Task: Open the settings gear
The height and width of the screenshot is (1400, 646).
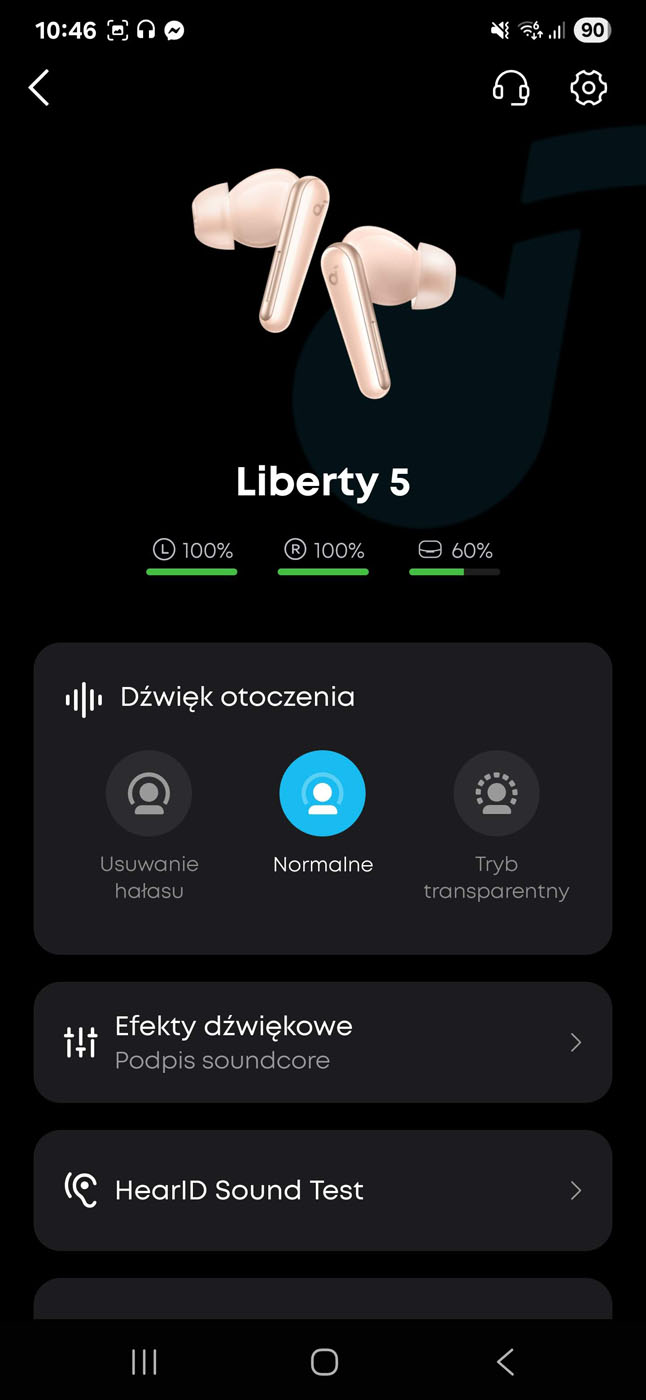Action: (588, 88)
